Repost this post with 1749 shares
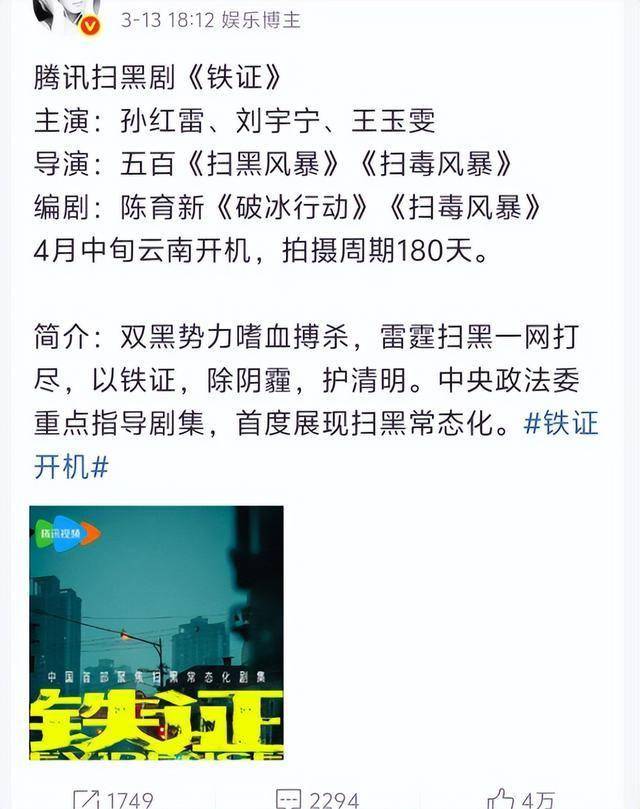This screenshot has width=640, height=809. (x=113, y=798)
